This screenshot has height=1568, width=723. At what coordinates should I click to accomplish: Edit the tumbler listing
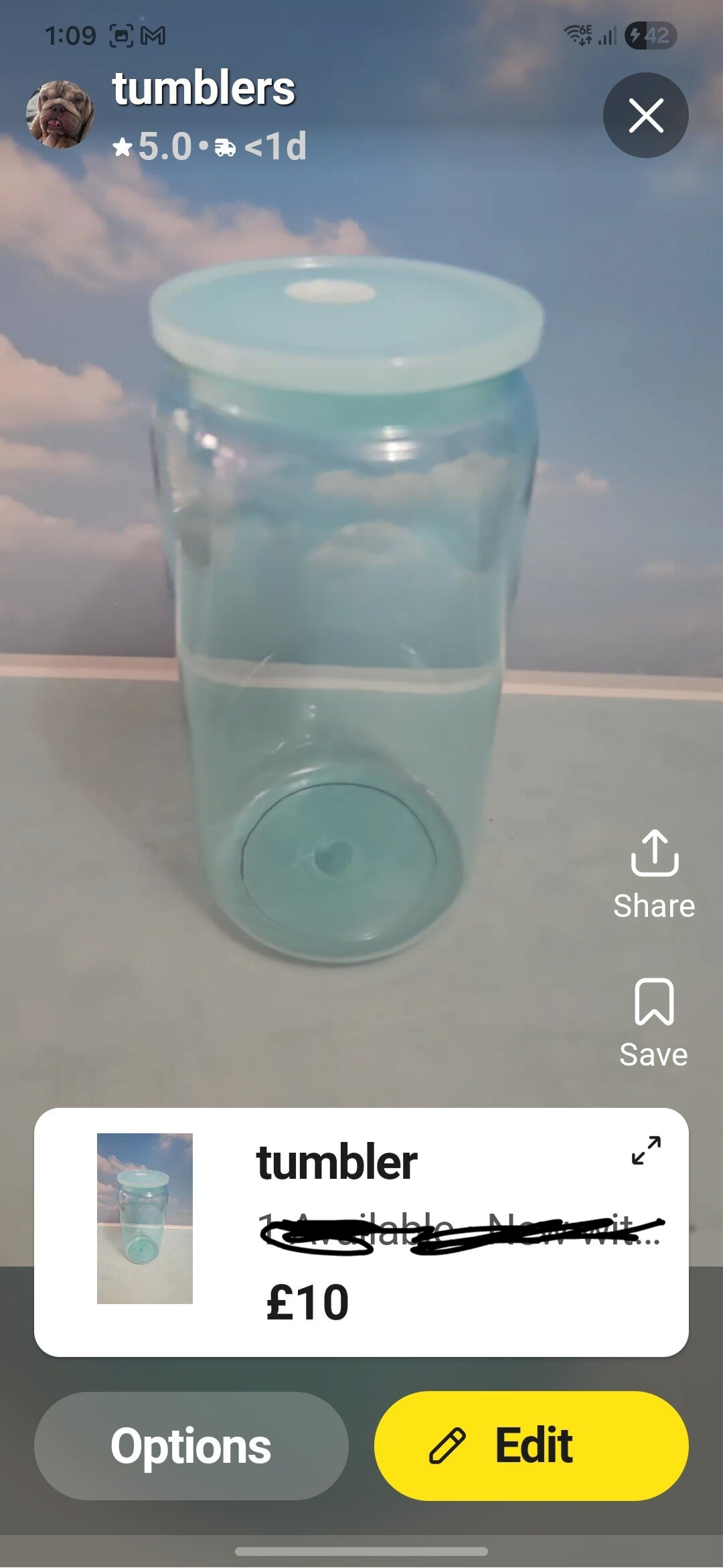coord(531,1445)
